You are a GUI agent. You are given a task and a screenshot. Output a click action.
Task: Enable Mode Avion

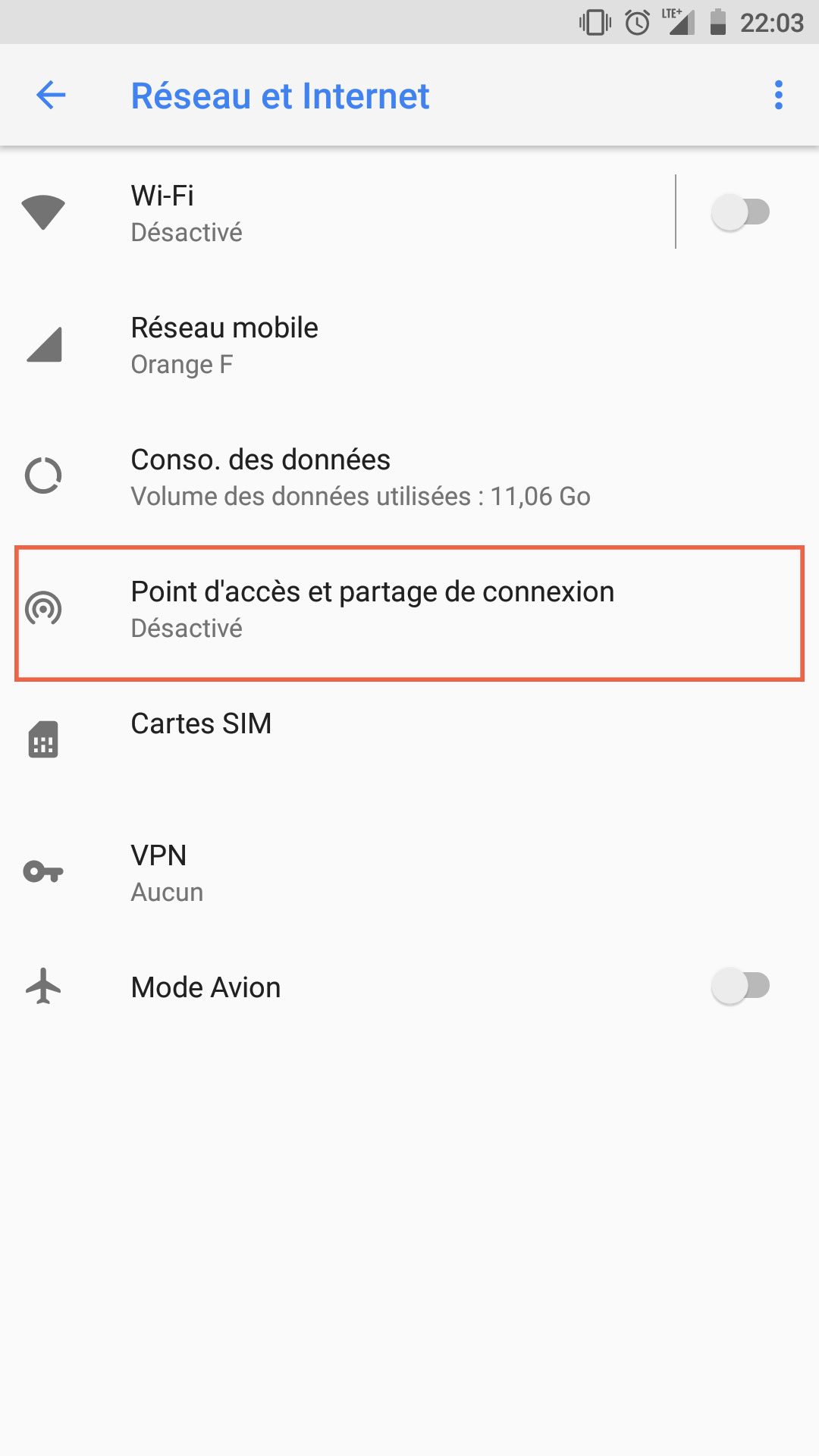click(741, 986)
